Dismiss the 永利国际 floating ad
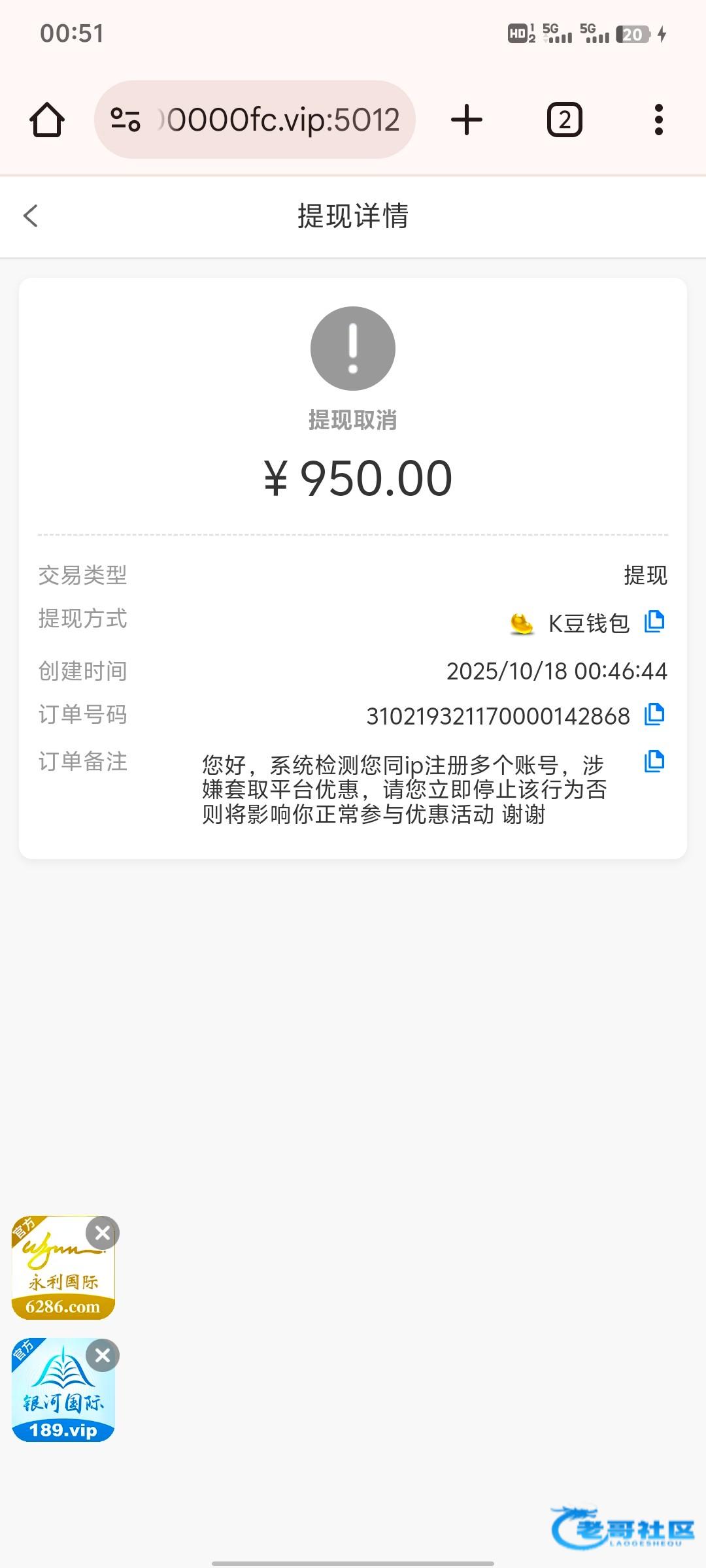This screenshot has width=706, height=1568. (x=103, y=1233)
